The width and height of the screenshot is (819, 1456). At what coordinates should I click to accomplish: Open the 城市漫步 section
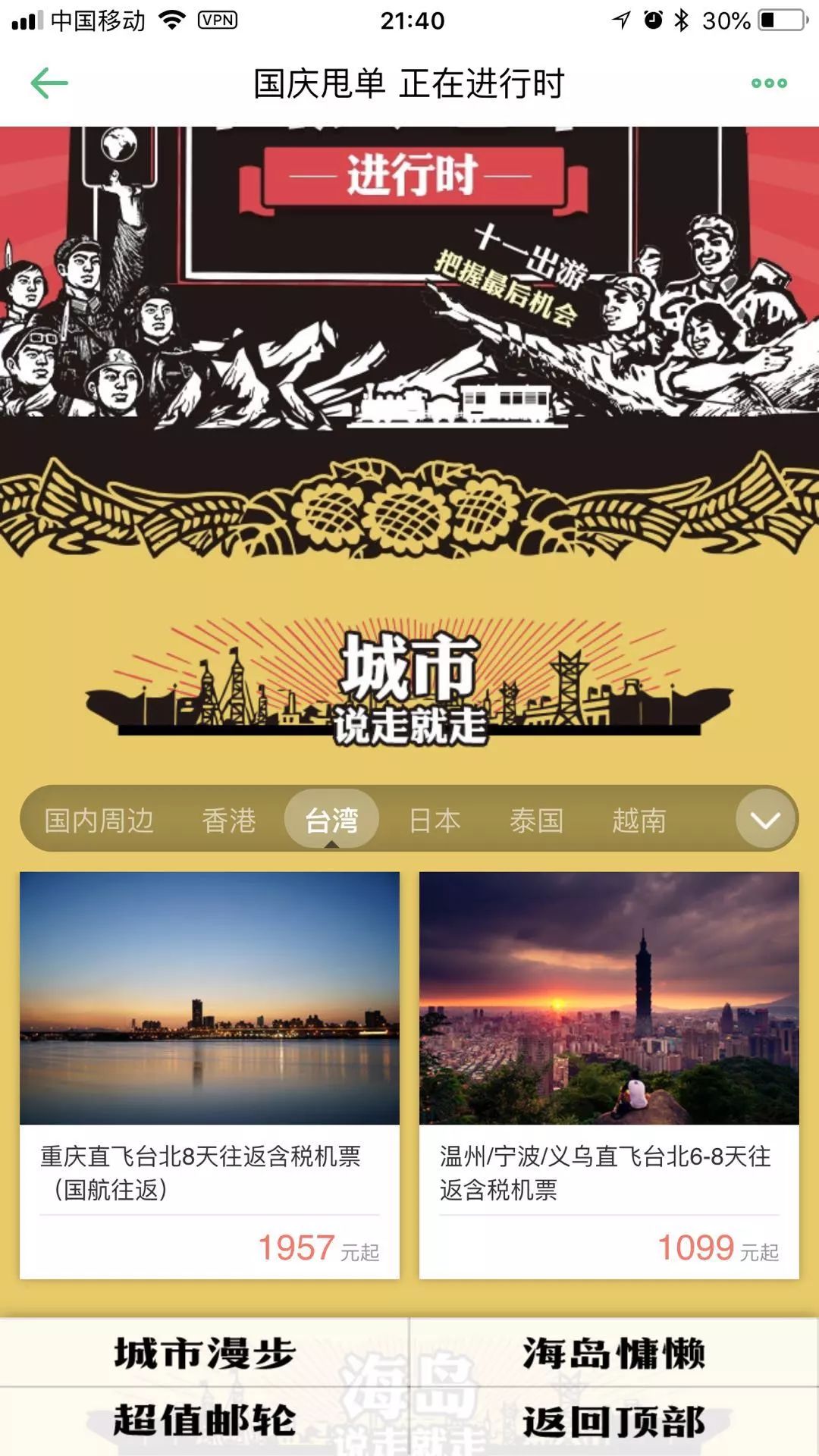point(203,1354)
